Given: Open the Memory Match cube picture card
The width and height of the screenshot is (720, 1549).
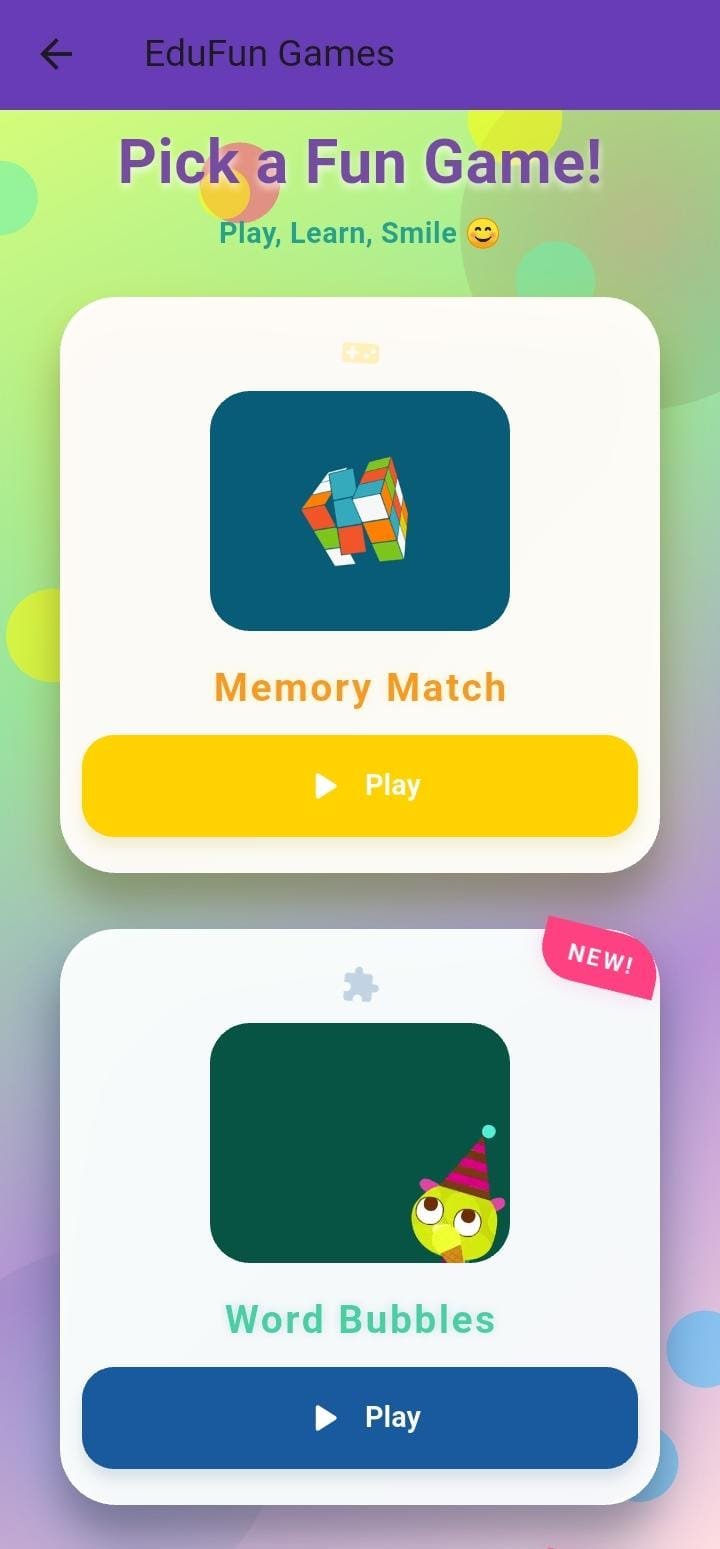Looking at the screenshot, I should pyautogui.click(x=360, y=511).
